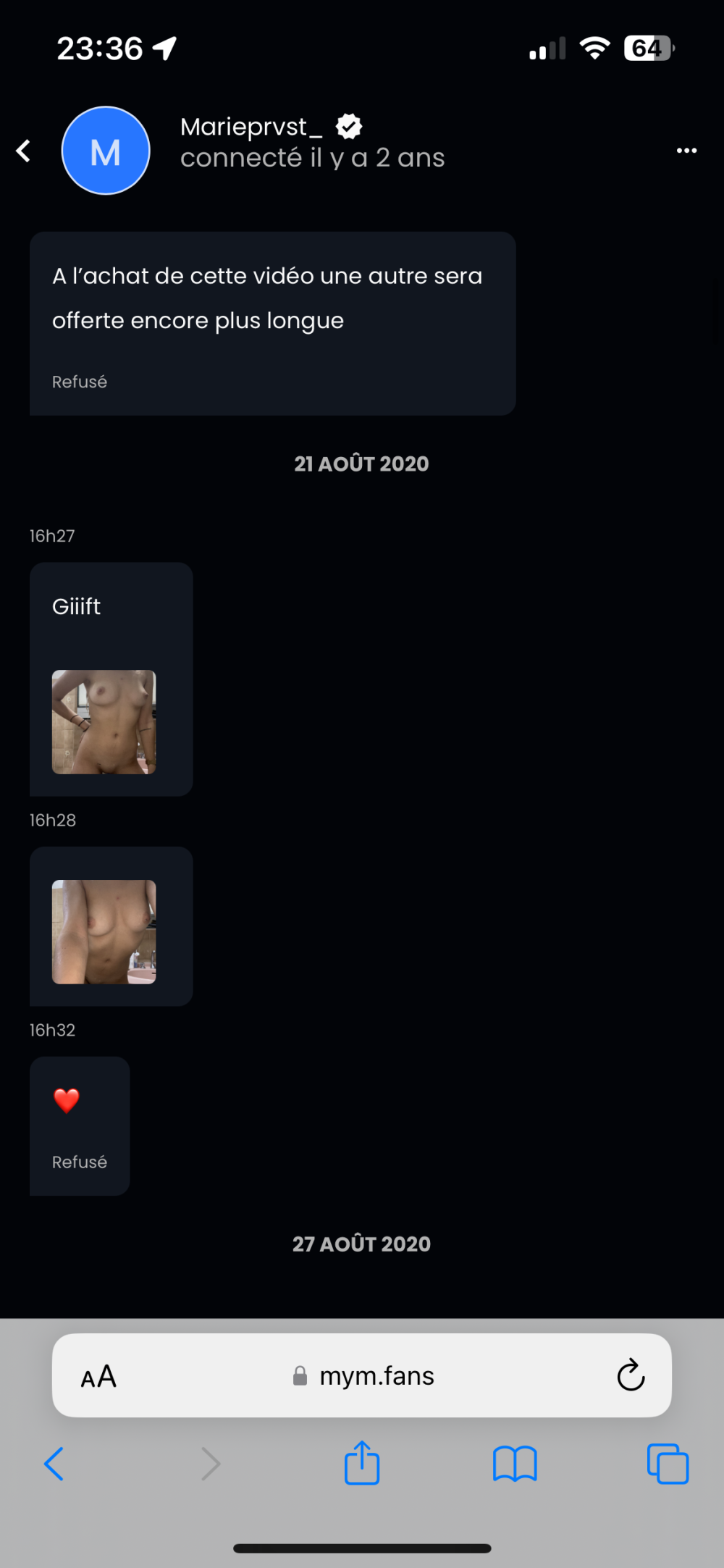Go back from the Marieprvst_ chat

point(24,151)
